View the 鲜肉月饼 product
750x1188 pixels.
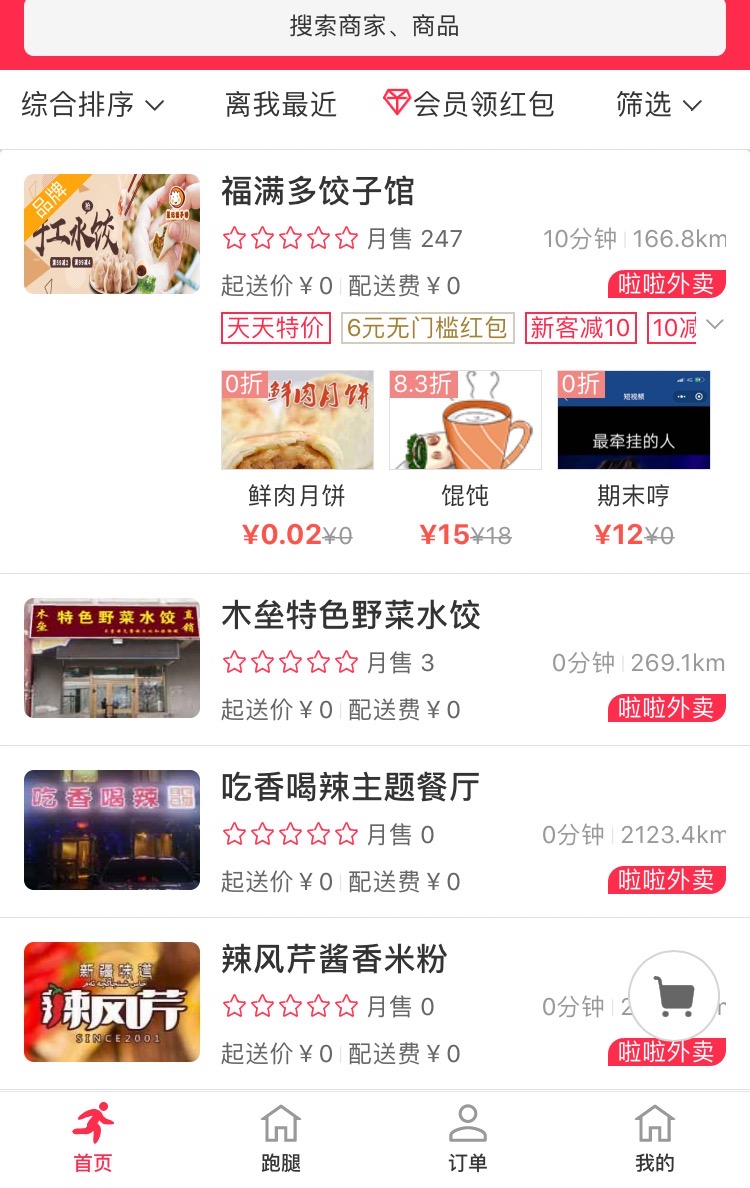[297, 420]
